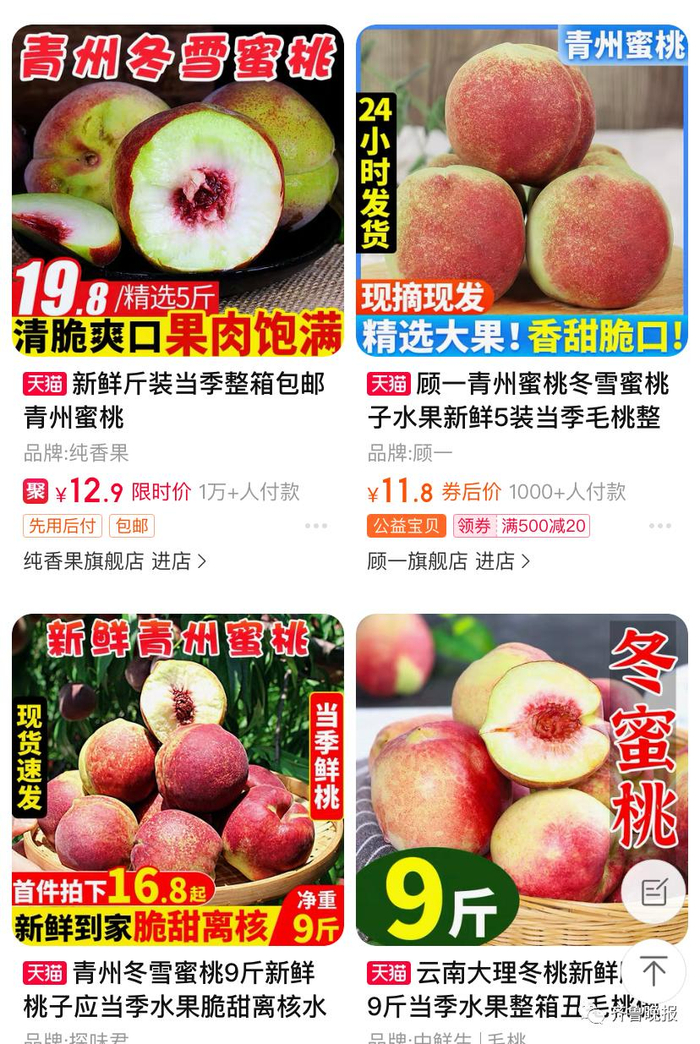Image resolution: width=700 pixels, height=1044 pixels.
Task: Tap the 满500减20 coupon tag
Action: 544,526
